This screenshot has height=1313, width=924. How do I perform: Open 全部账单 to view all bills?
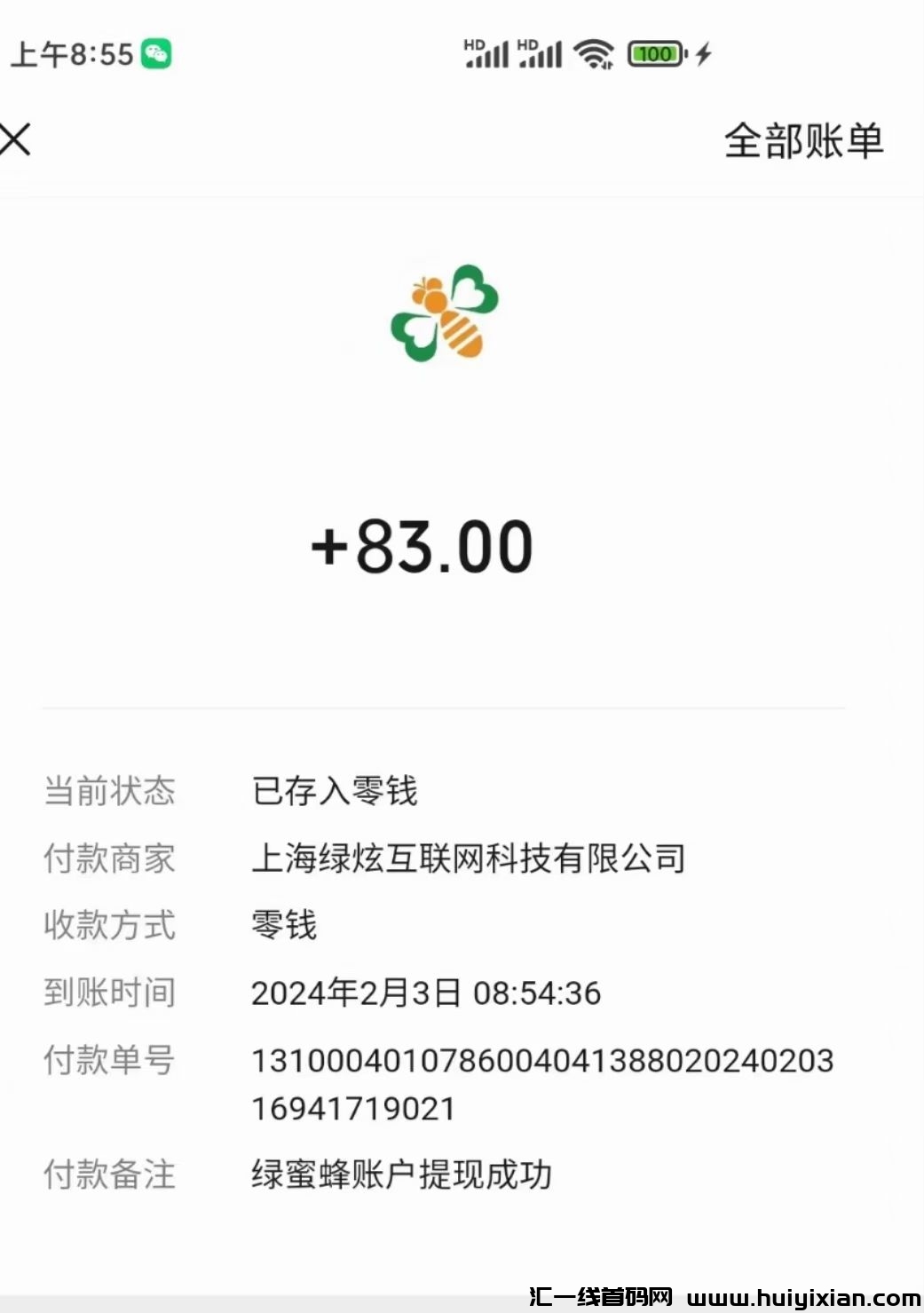click(x=803, y=141)
